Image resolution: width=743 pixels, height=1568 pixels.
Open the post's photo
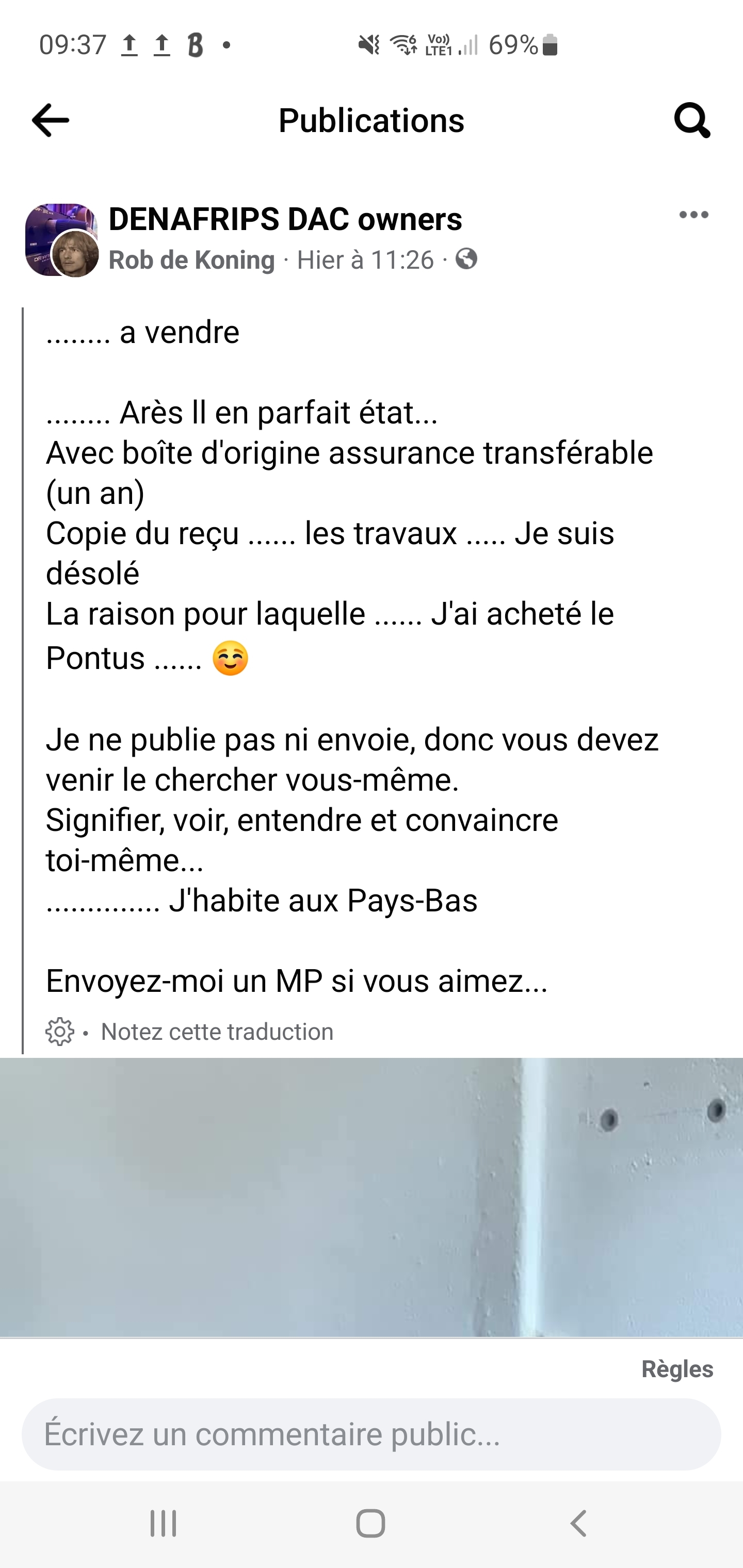coord(372,1196)
